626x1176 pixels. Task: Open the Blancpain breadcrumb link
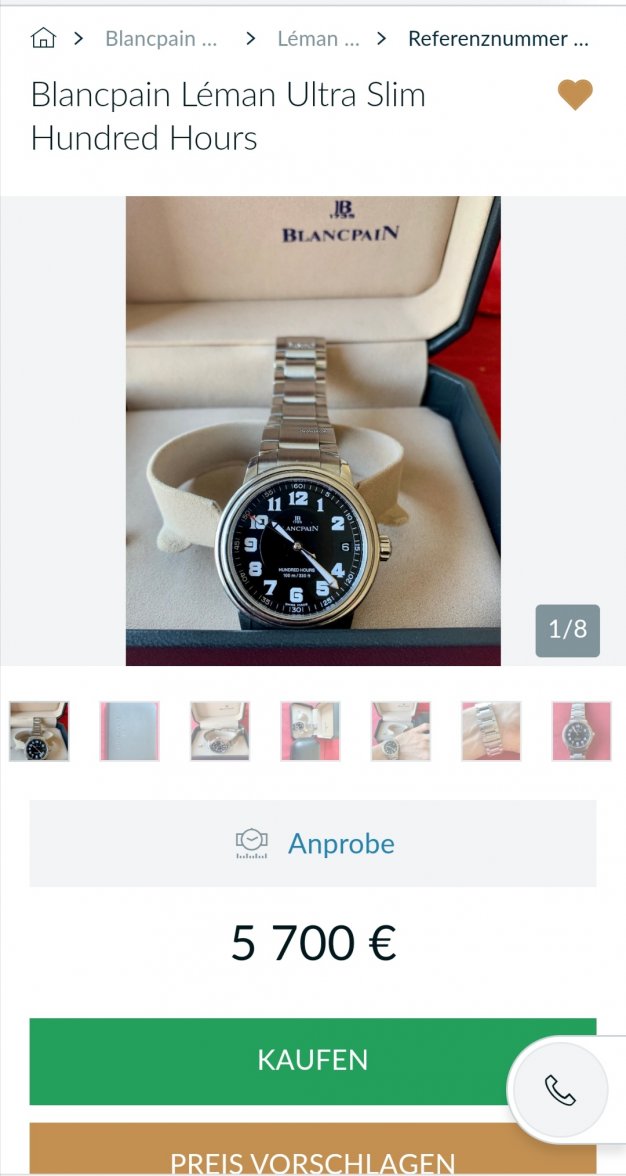(161, 39)
